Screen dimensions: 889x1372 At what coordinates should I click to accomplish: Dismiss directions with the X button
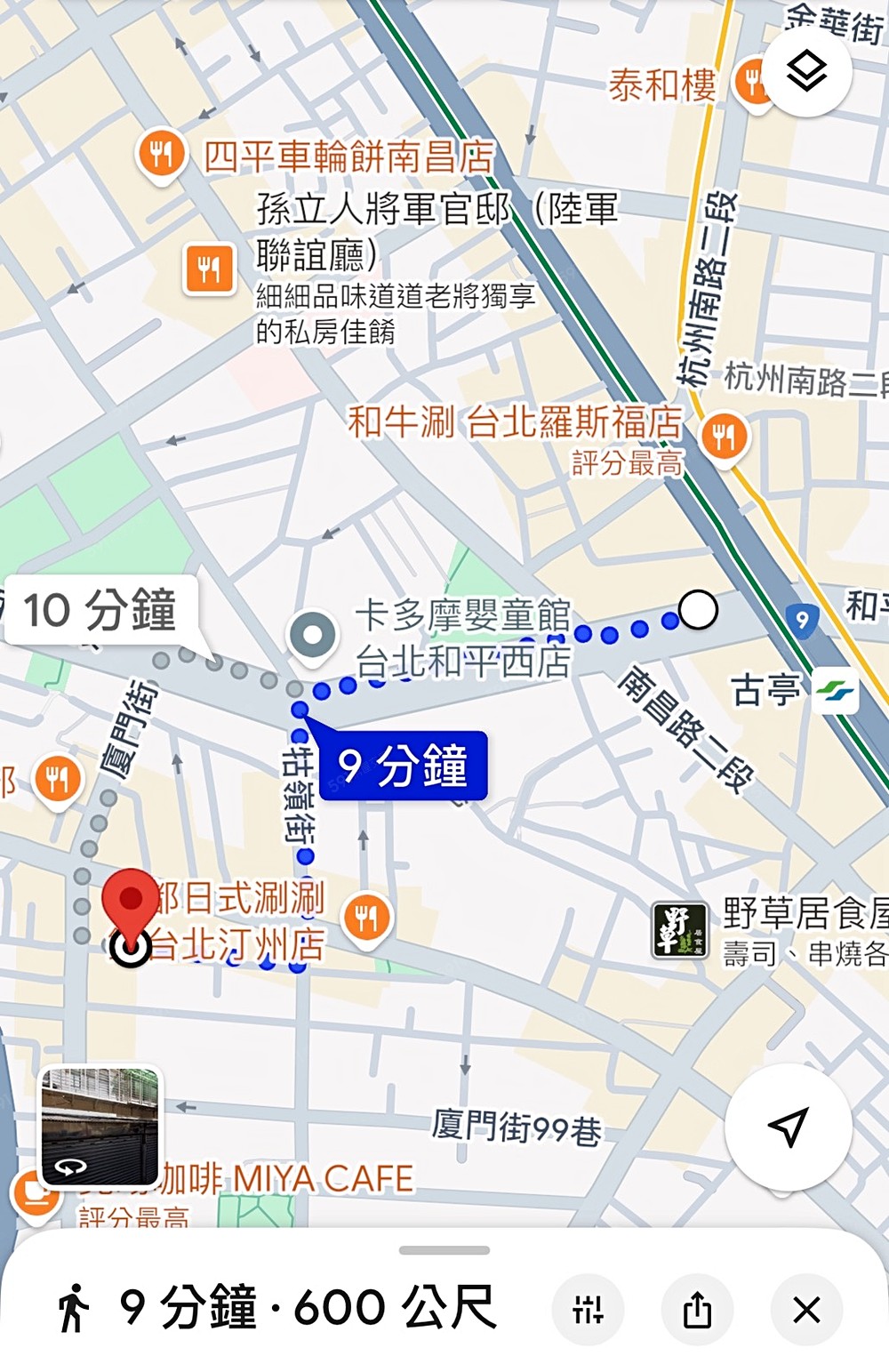click(805, 1309)
